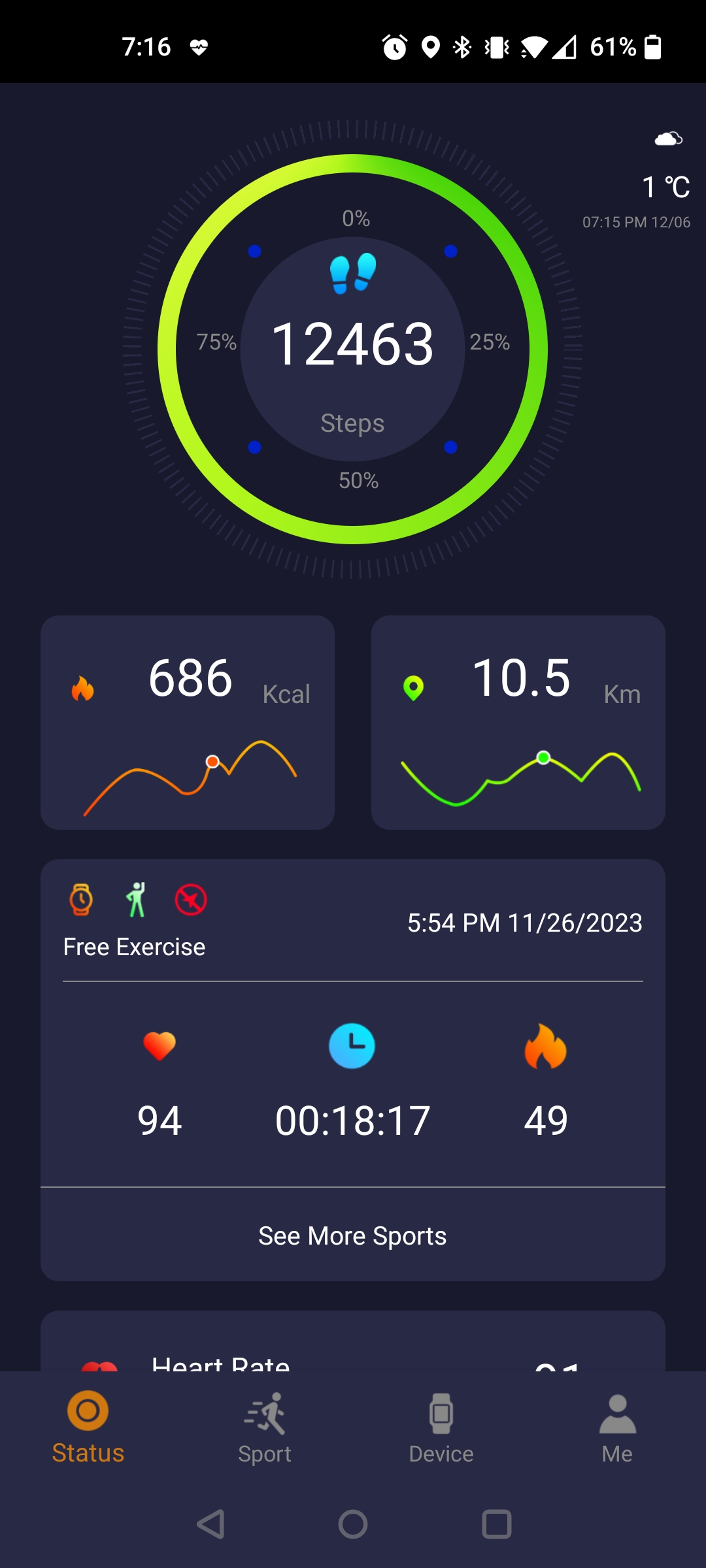Switch to the Sport tab
The width and height of the screenshot is (706, 1568).
265,1428
